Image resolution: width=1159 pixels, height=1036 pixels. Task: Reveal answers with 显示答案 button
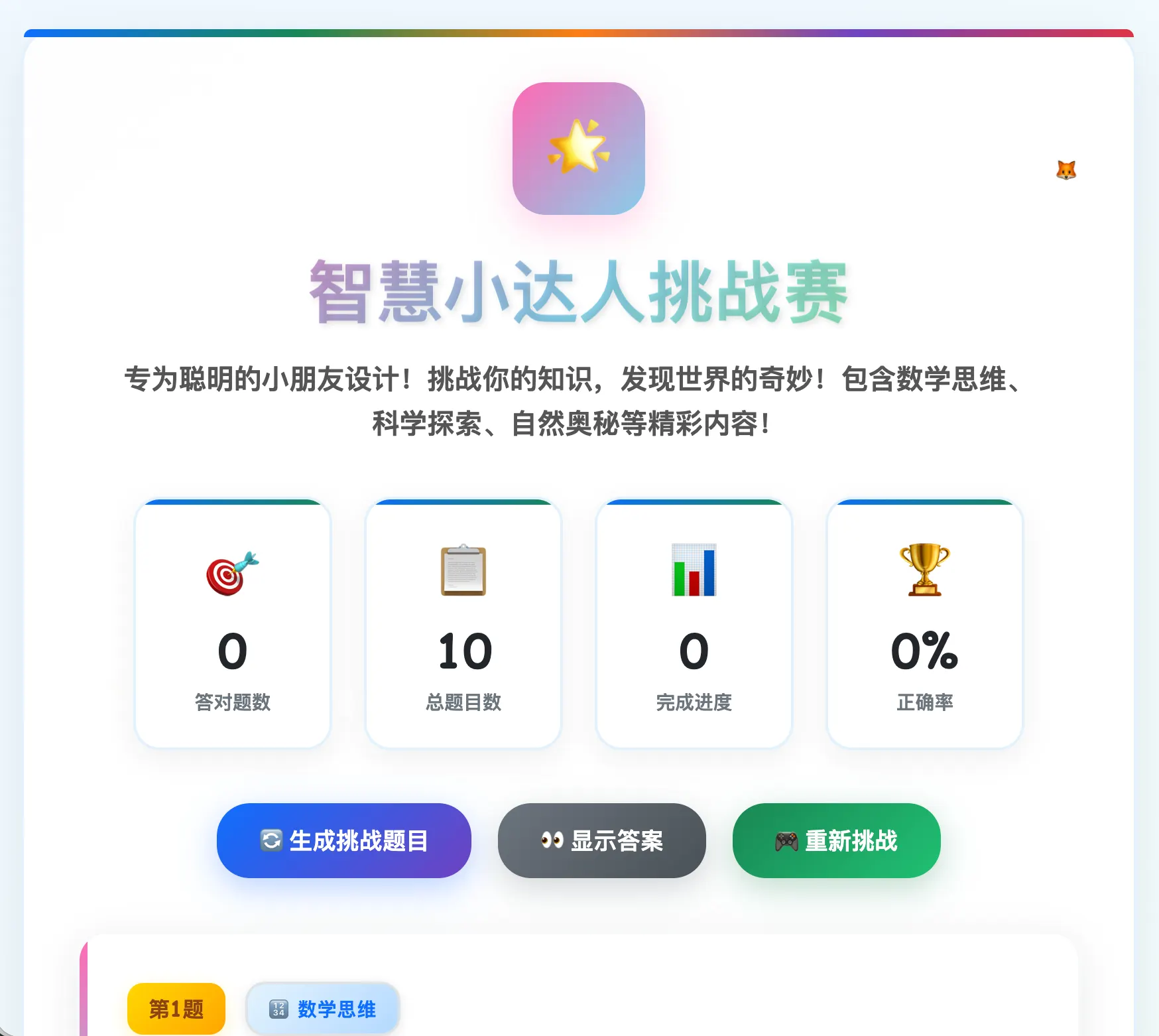pos(601,840)
